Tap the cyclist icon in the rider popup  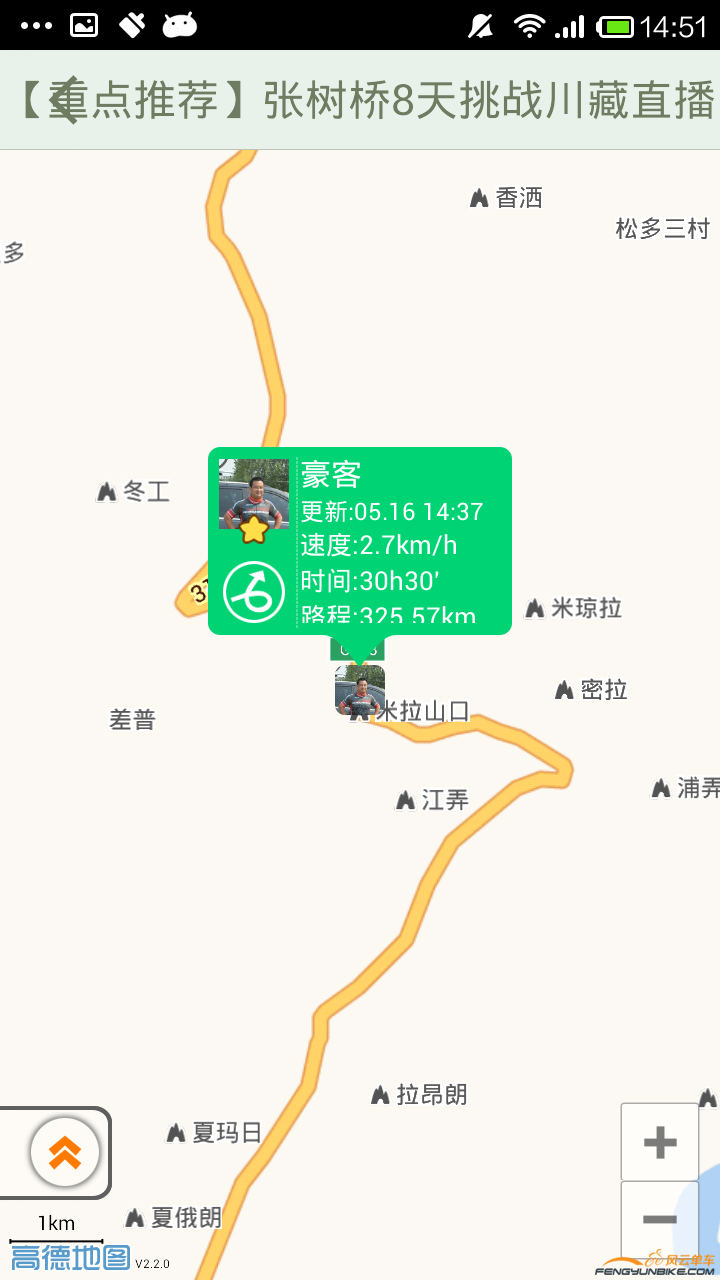coord(253,588)
